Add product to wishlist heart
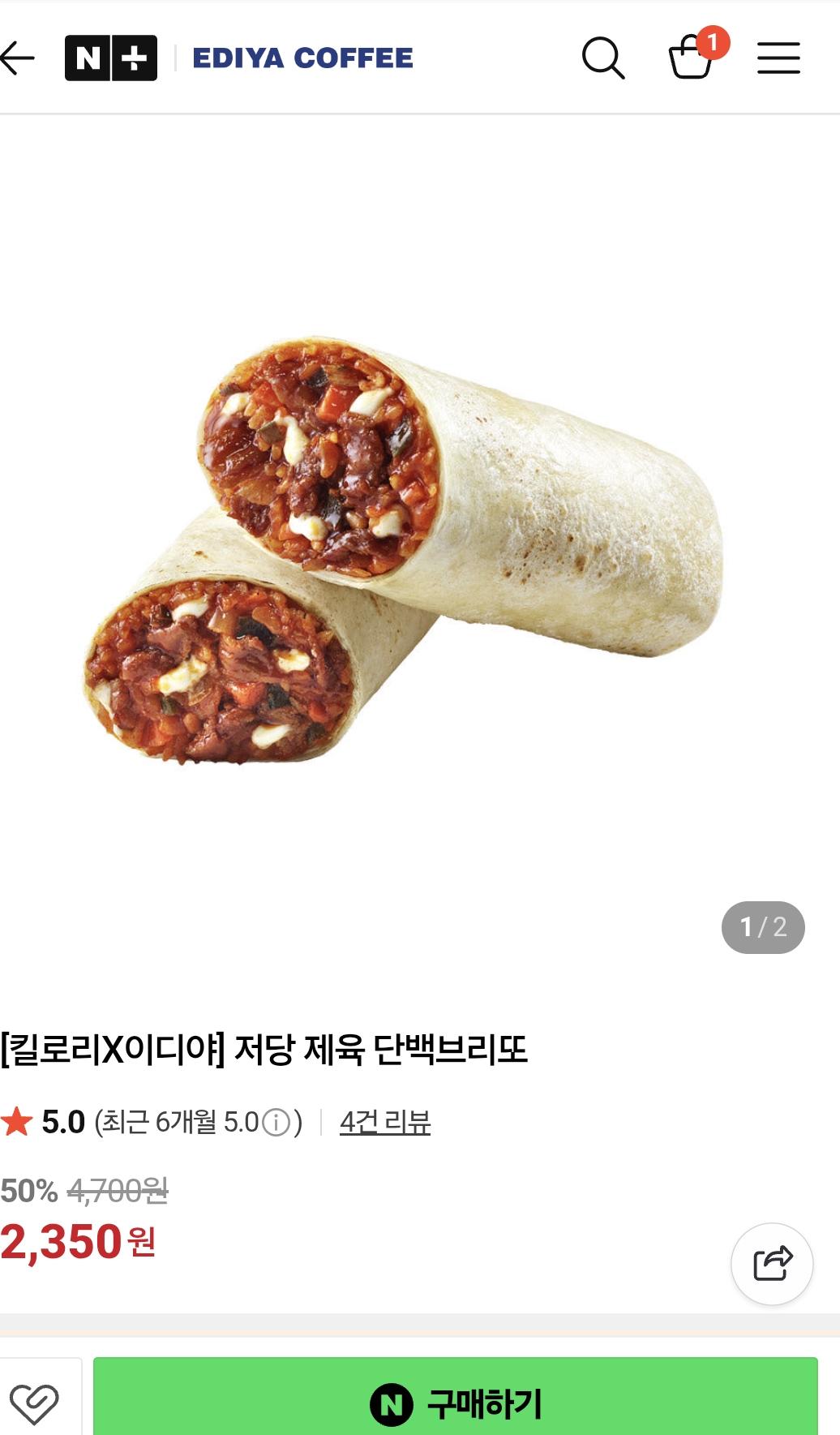Image resolution: width=840 pixels, height=1435 pixels. point(34,1402)
